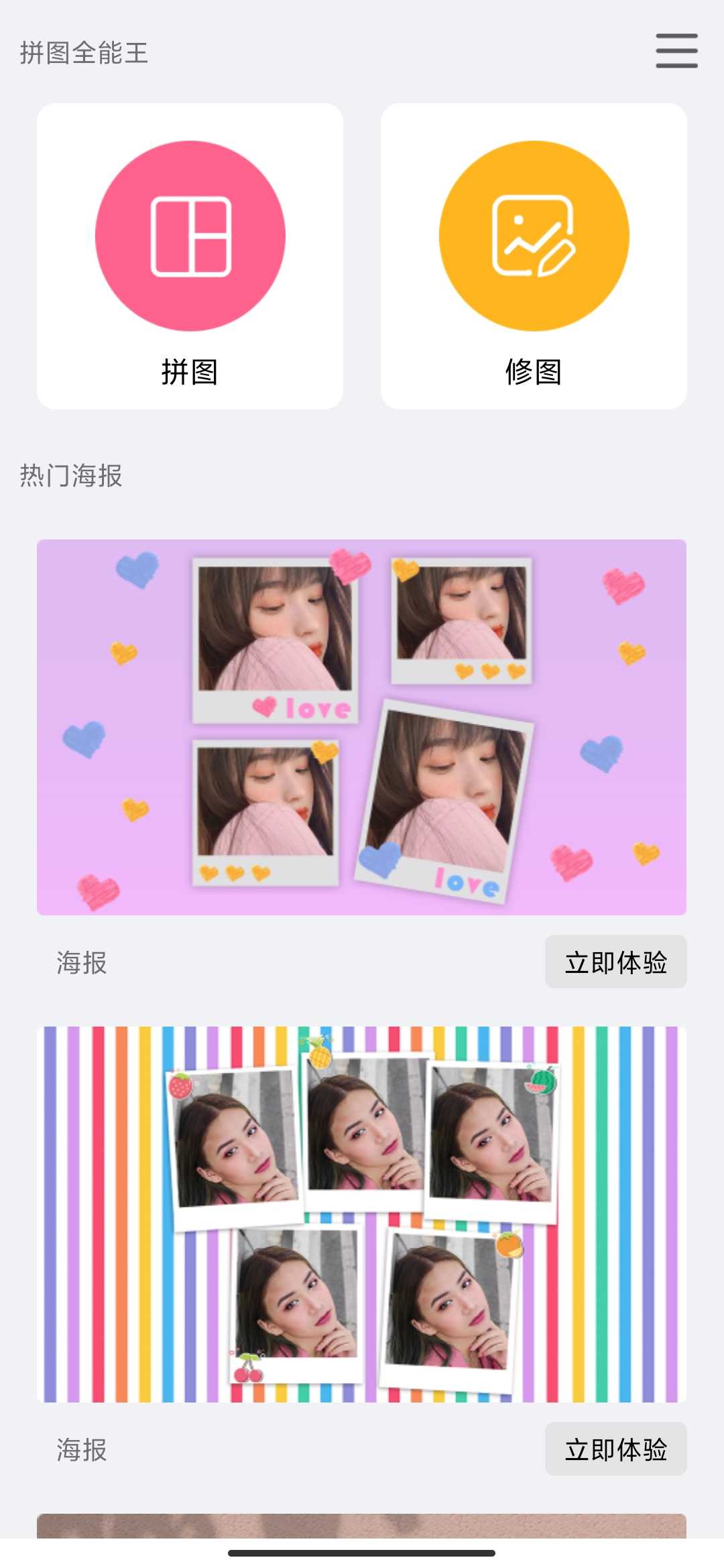Open the 修图 photo editor
The image size is (724, 1568).
point(534,255)
